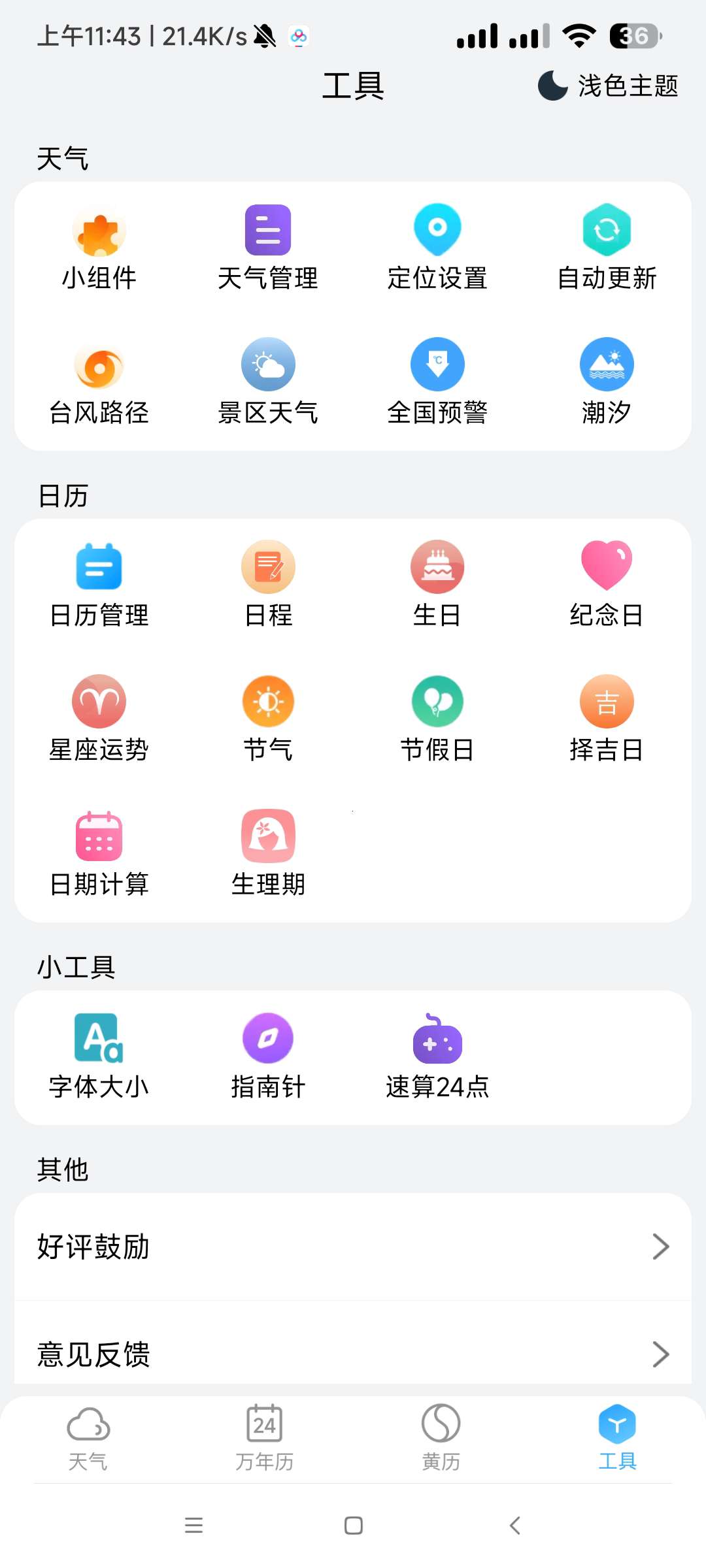Open 全国预警 alerts
Image resolution: width=706 pixels, height=1568 pixels.
click(x=437, y=382)
